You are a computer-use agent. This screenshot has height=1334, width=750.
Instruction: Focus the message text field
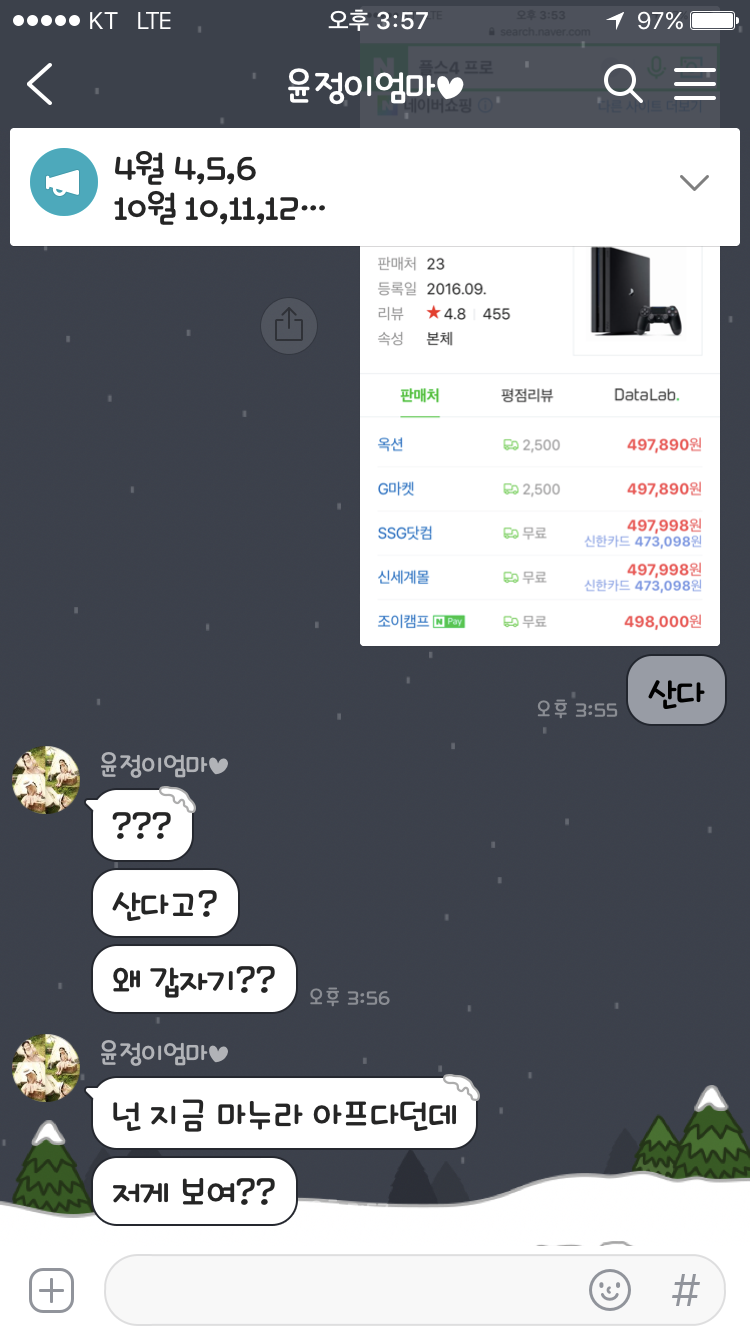[x=340, y=1290]
